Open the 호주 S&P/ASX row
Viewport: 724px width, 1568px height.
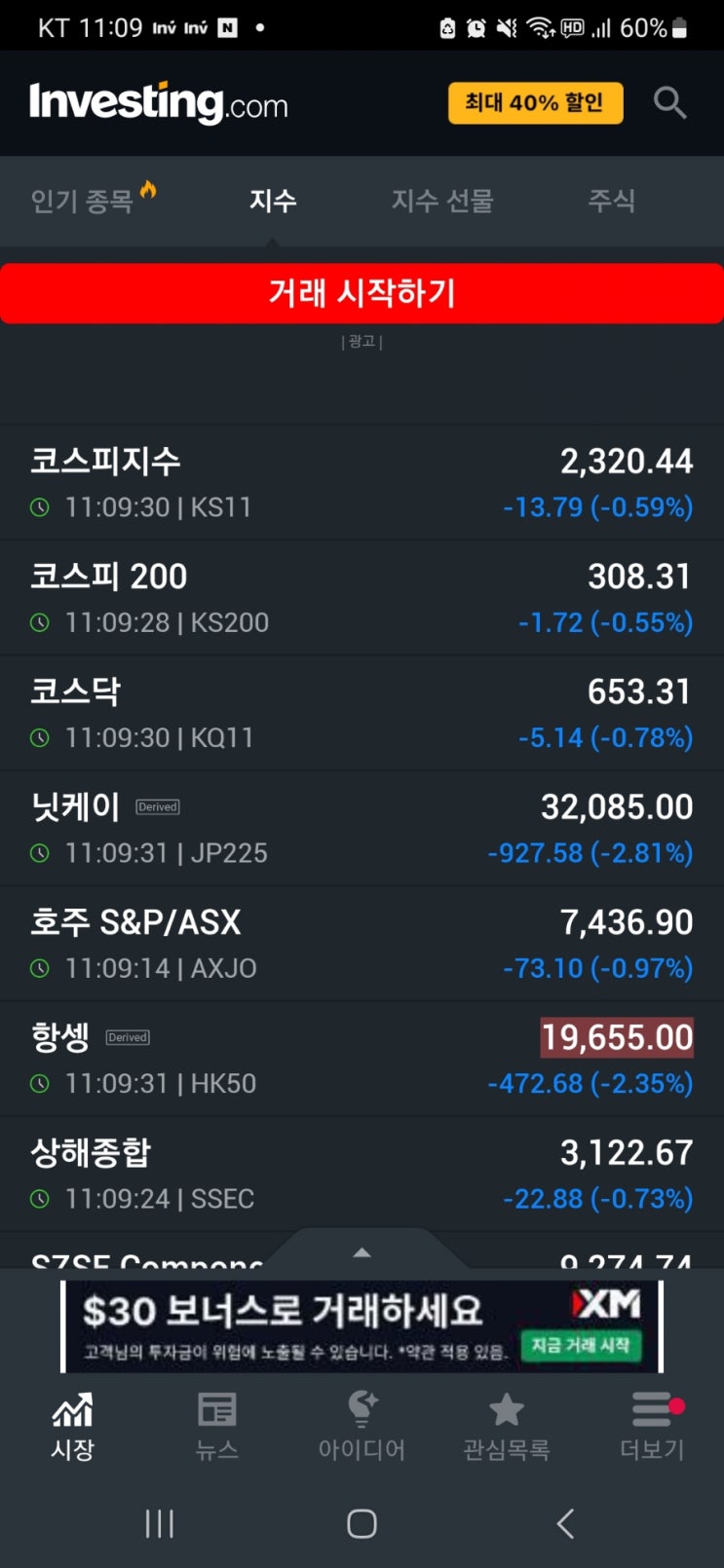pos(362,944)
